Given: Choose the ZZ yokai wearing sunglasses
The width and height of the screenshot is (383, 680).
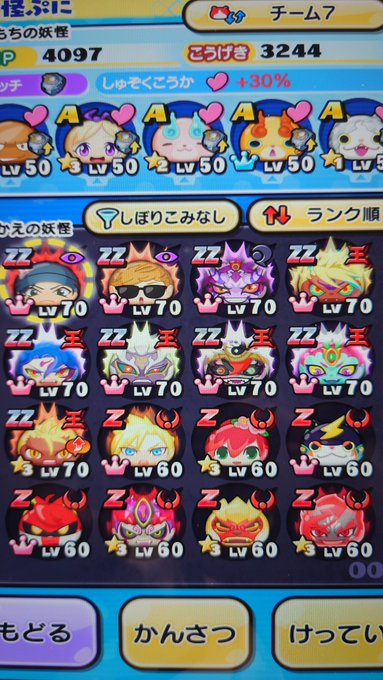Looking at the screenshot, I should (140, 281).
